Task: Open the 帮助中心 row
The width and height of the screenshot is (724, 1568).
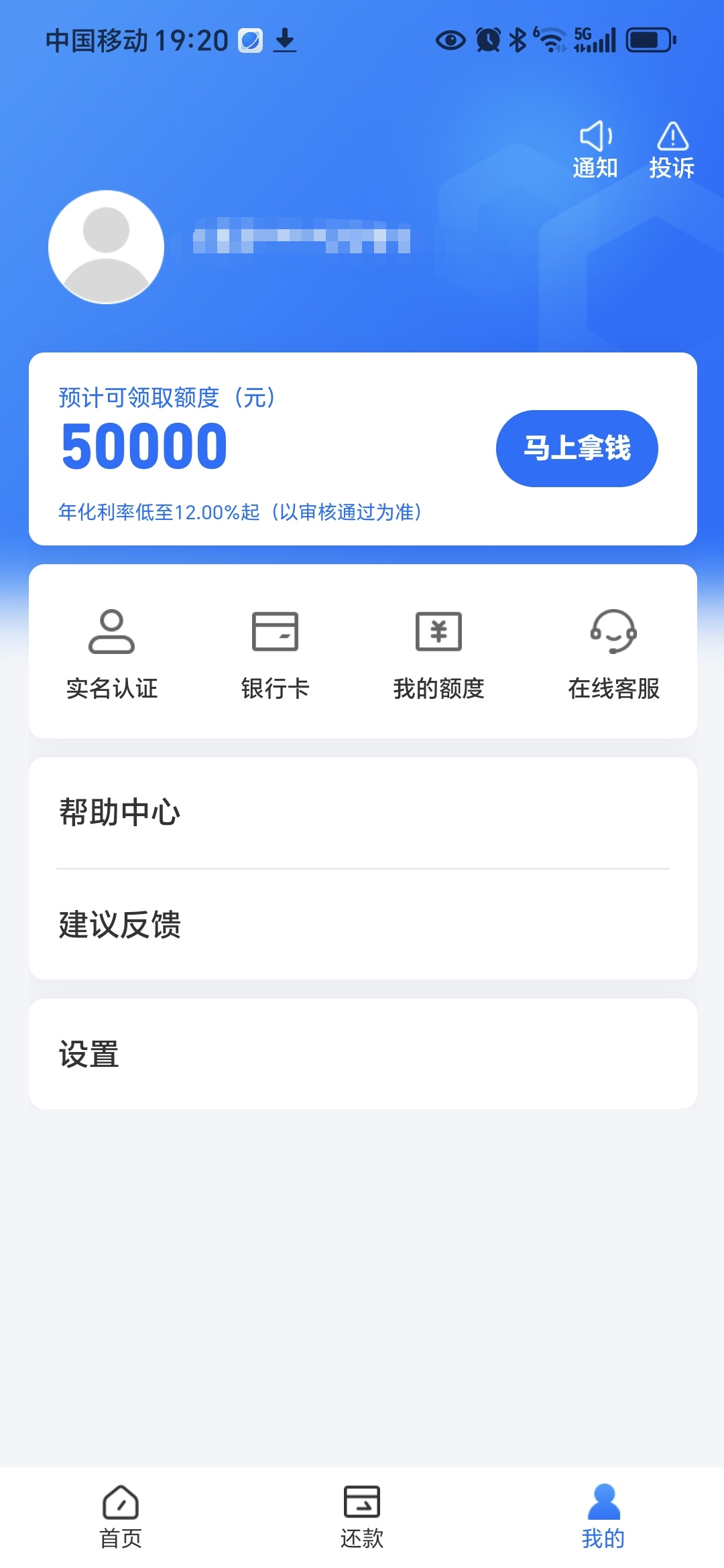Action: [363, 813]
